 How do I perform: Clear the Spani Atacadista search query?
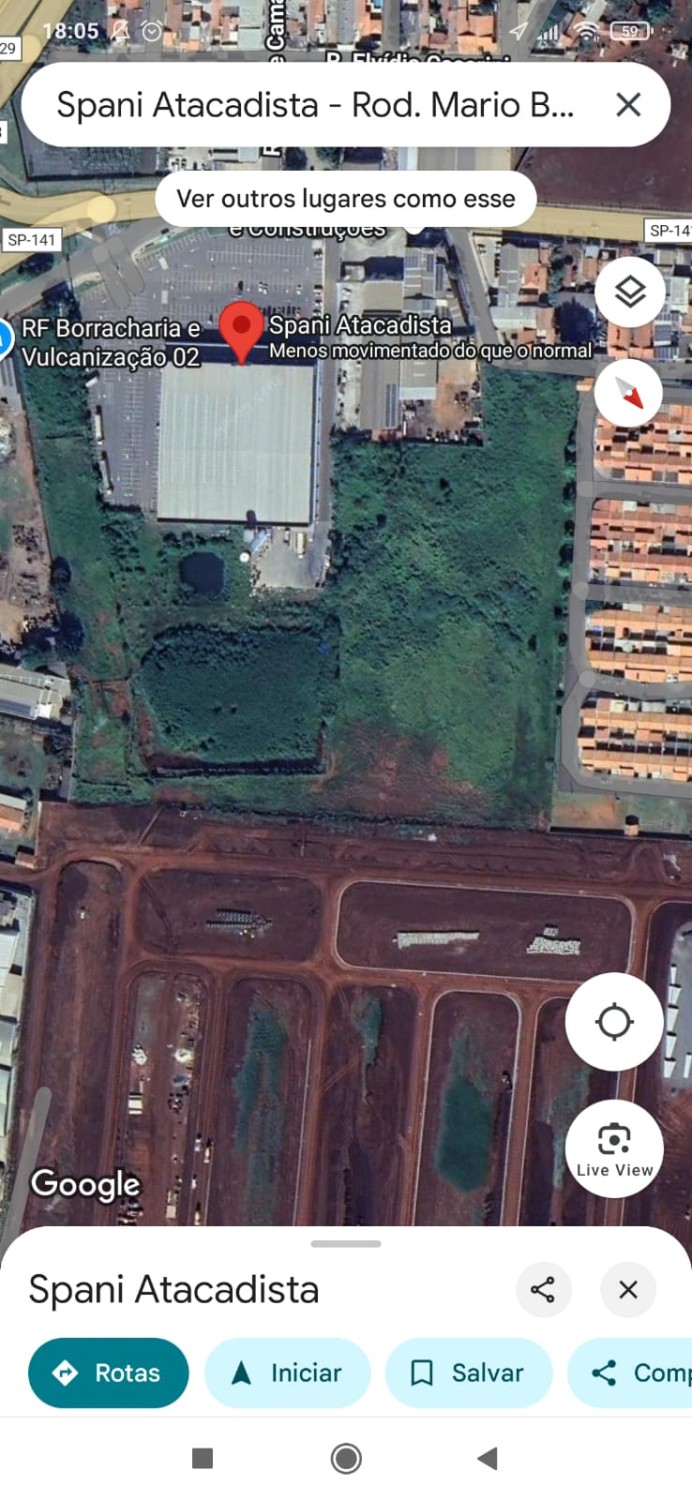(x=628, y=104)
